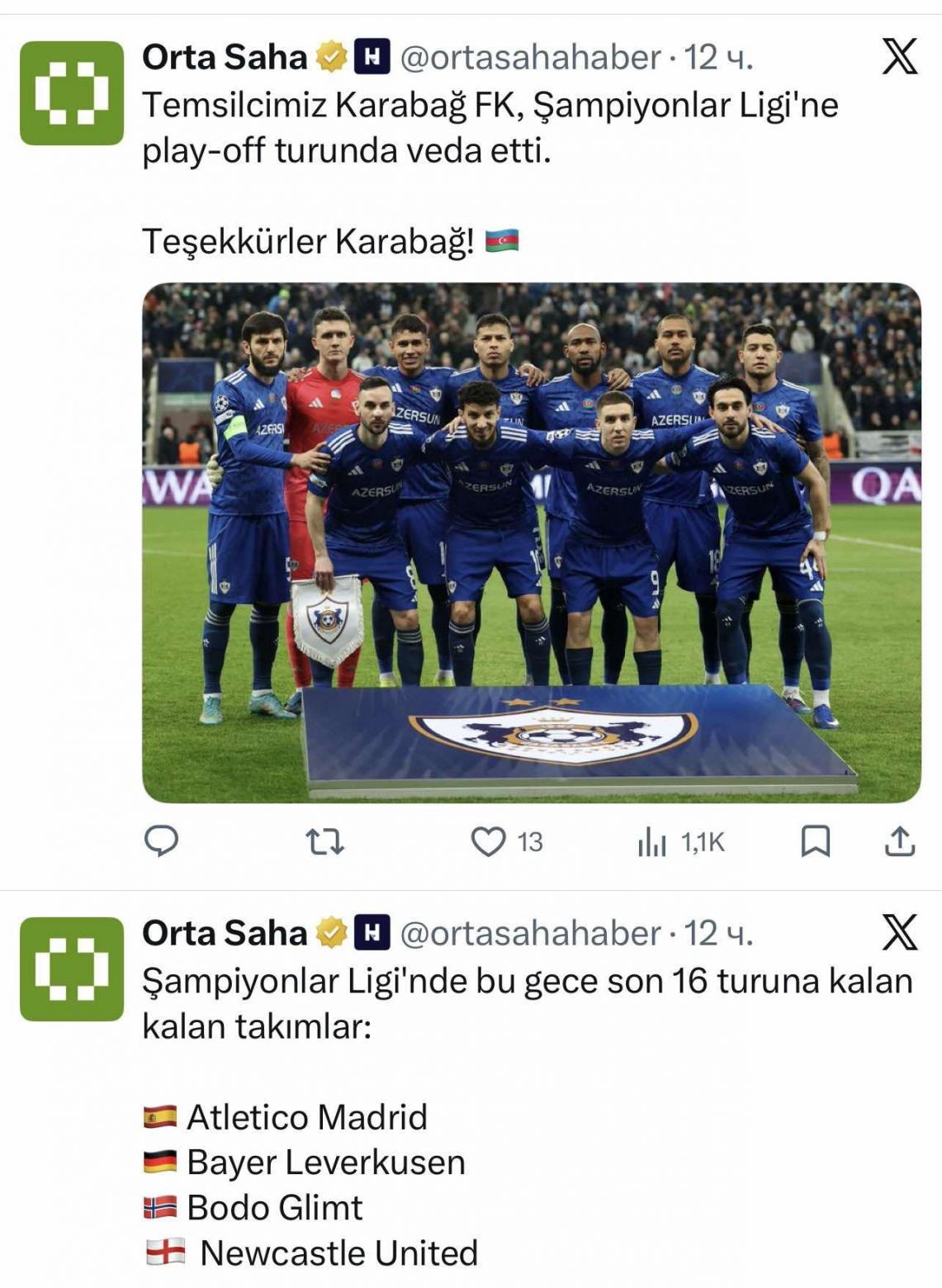Open the Karabağ team photo

pyautogui.click(x=532, y=542)
